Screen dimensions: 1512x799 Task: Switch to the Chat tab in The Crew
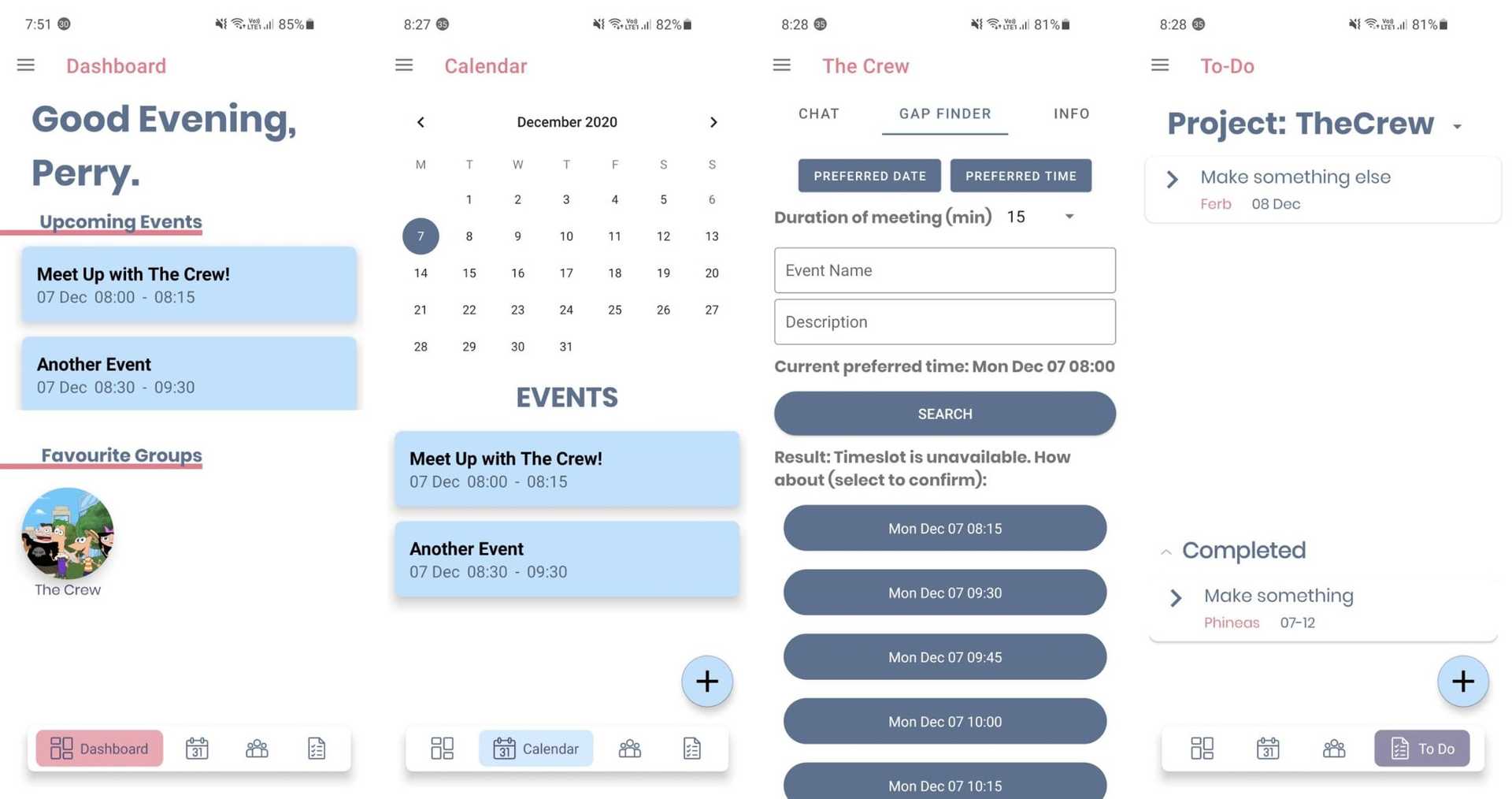818,113
